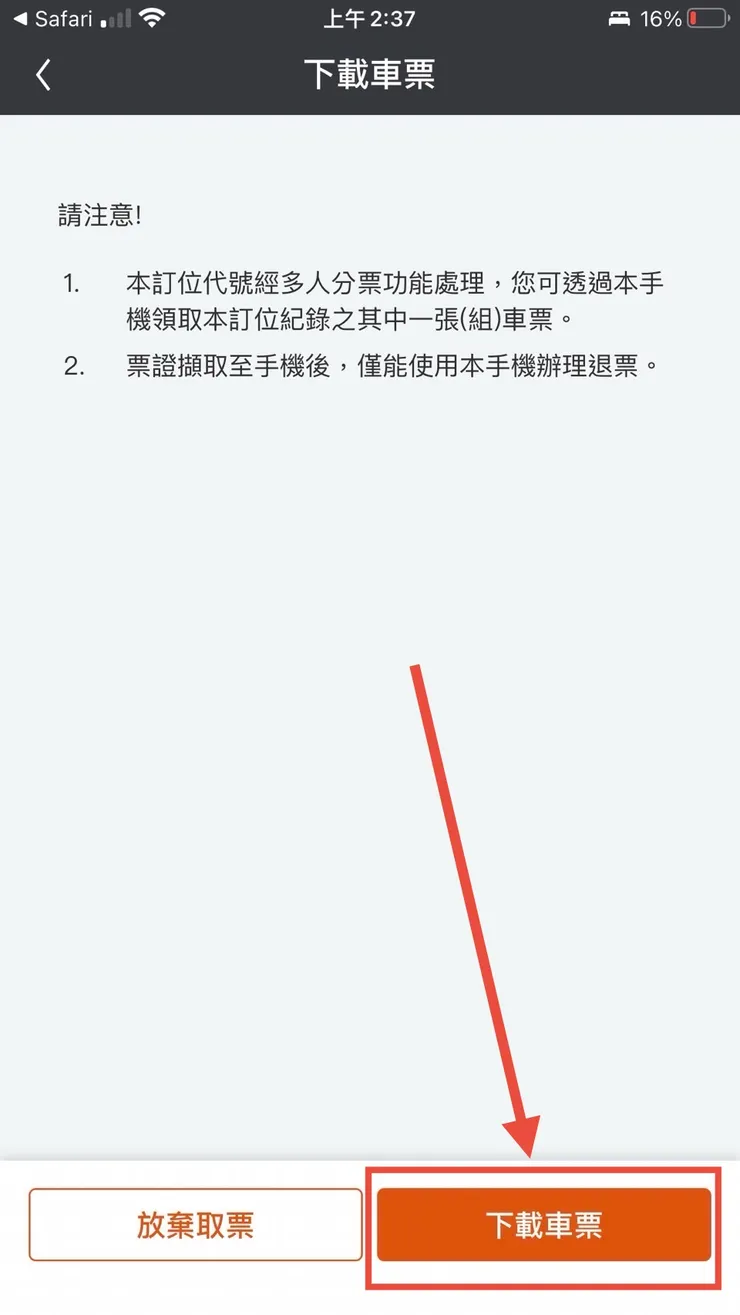The image size is (740, 1315).
Task: Tap the battery indicator icon
Action: click(706, 16)
